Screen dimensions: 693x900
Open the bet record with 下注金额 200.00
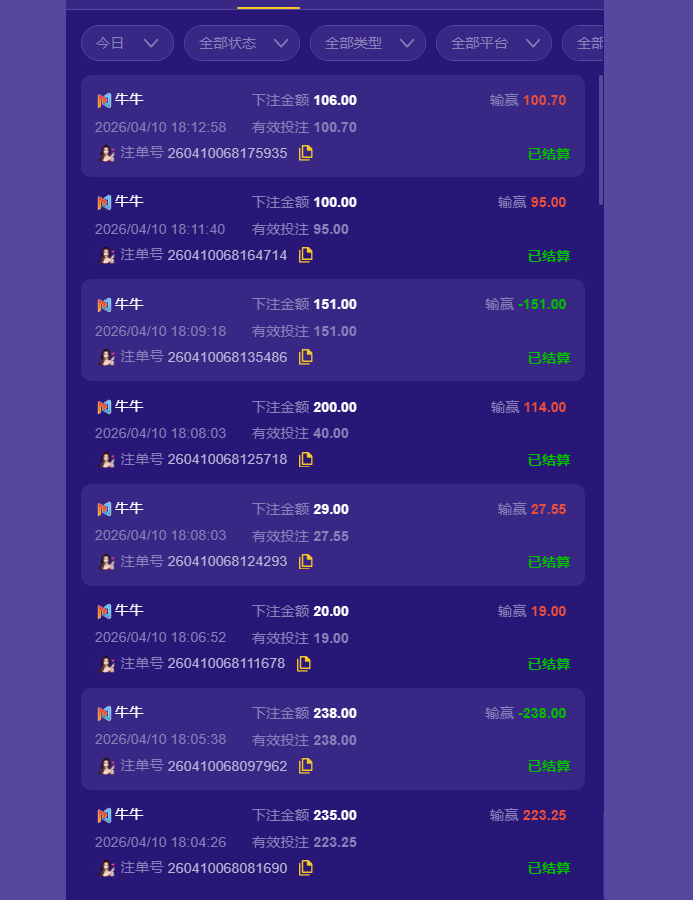click(332, 432)
